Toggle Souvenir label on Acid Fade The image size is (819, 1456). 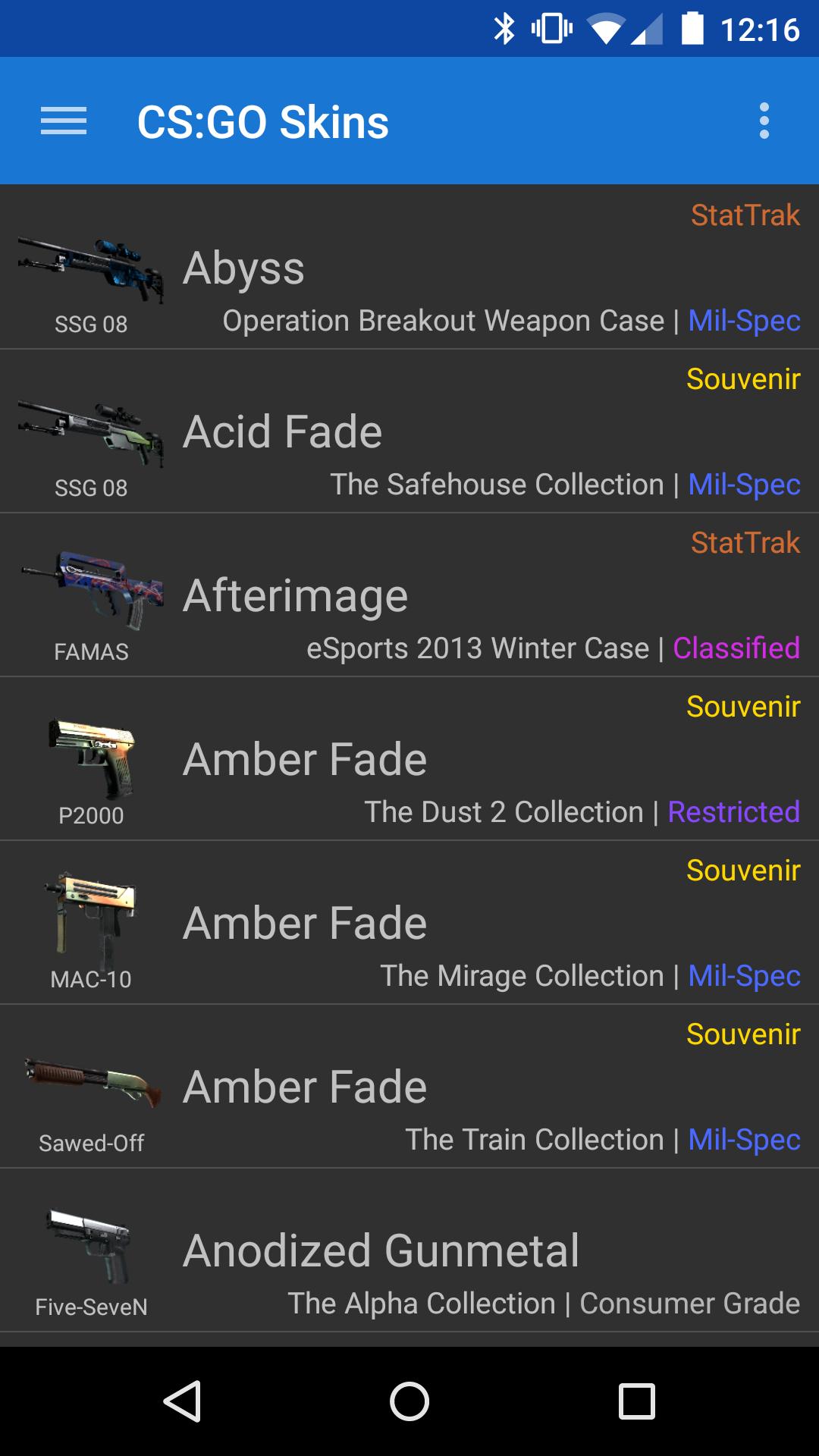(743, 378)
